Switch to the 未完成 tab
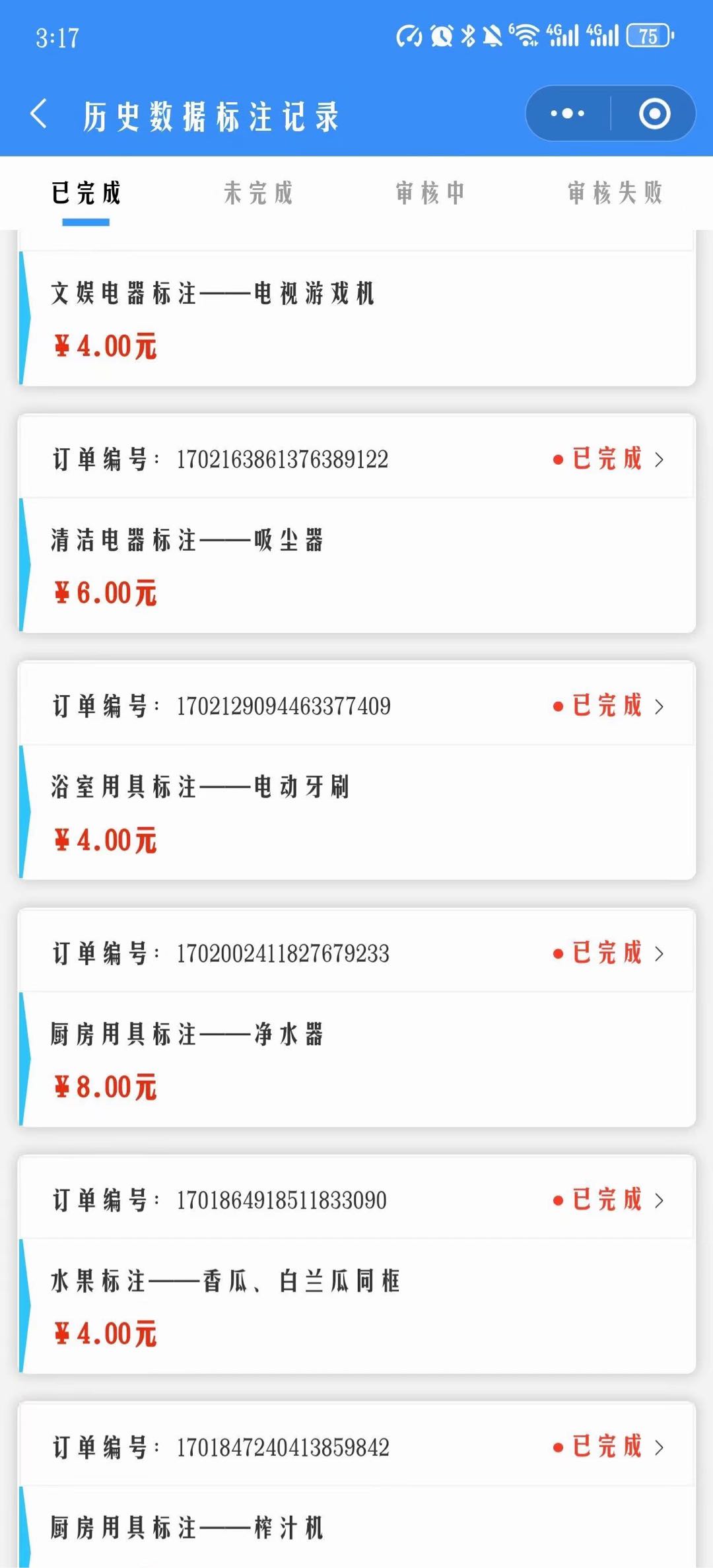Viewport: 713px width, 1568px height. tap(258, 193)
